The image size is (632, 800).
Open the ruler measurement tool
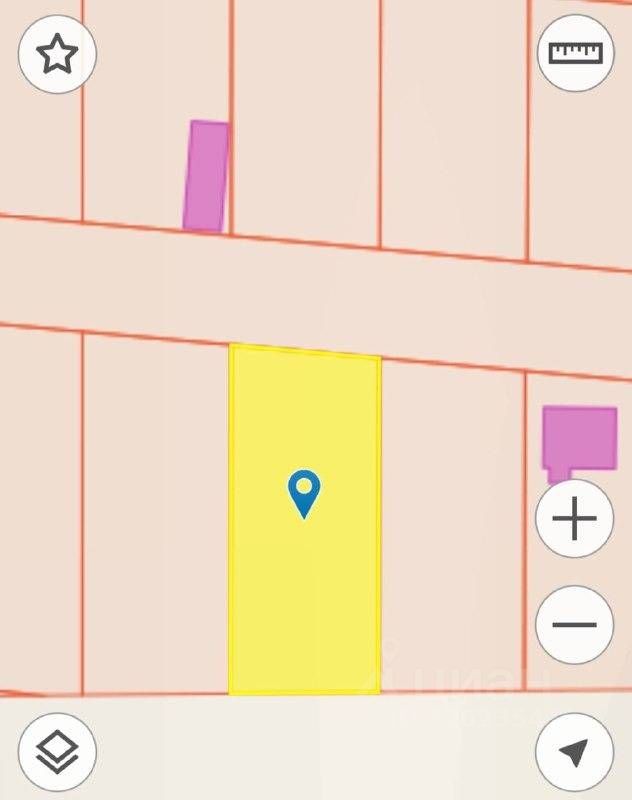(575, 53)
